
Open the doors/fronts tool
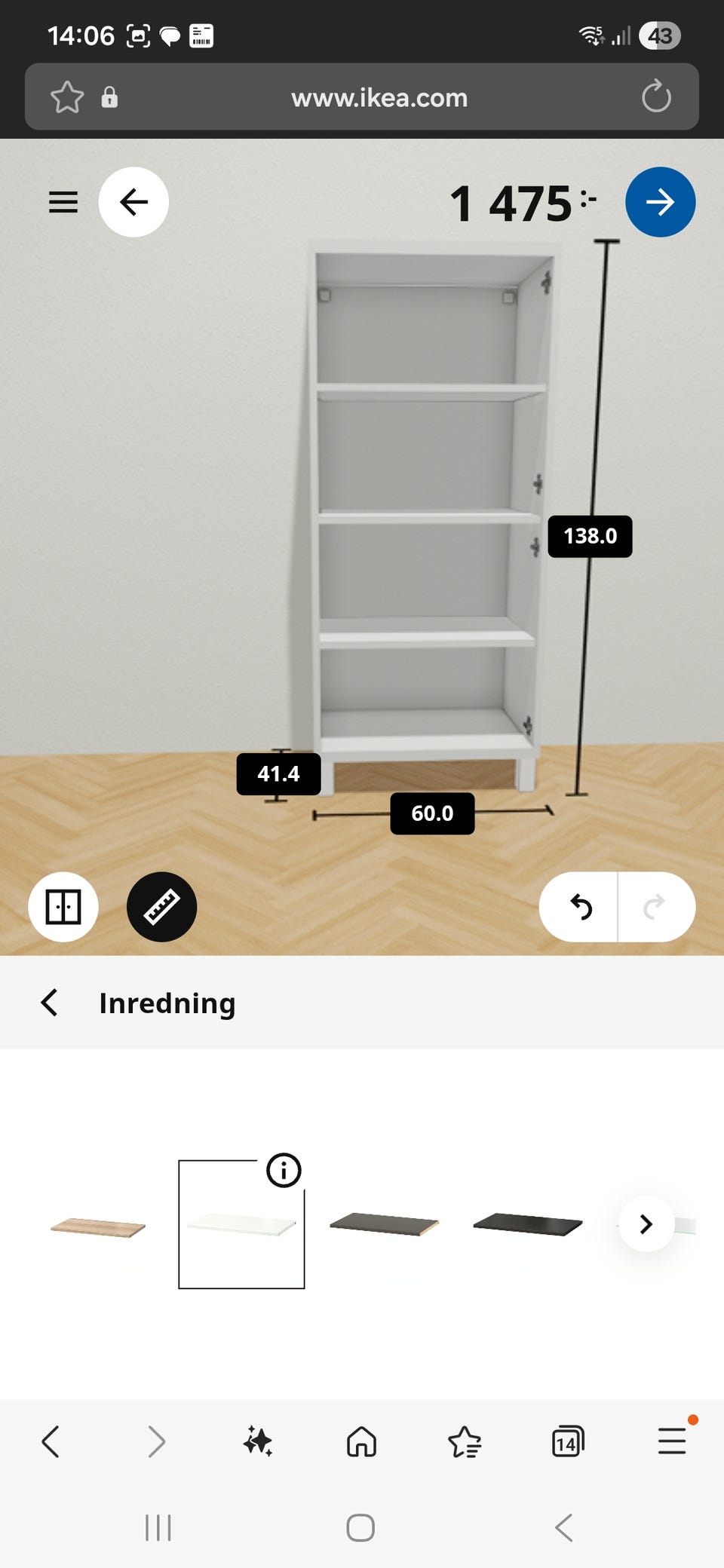(63, 908)
